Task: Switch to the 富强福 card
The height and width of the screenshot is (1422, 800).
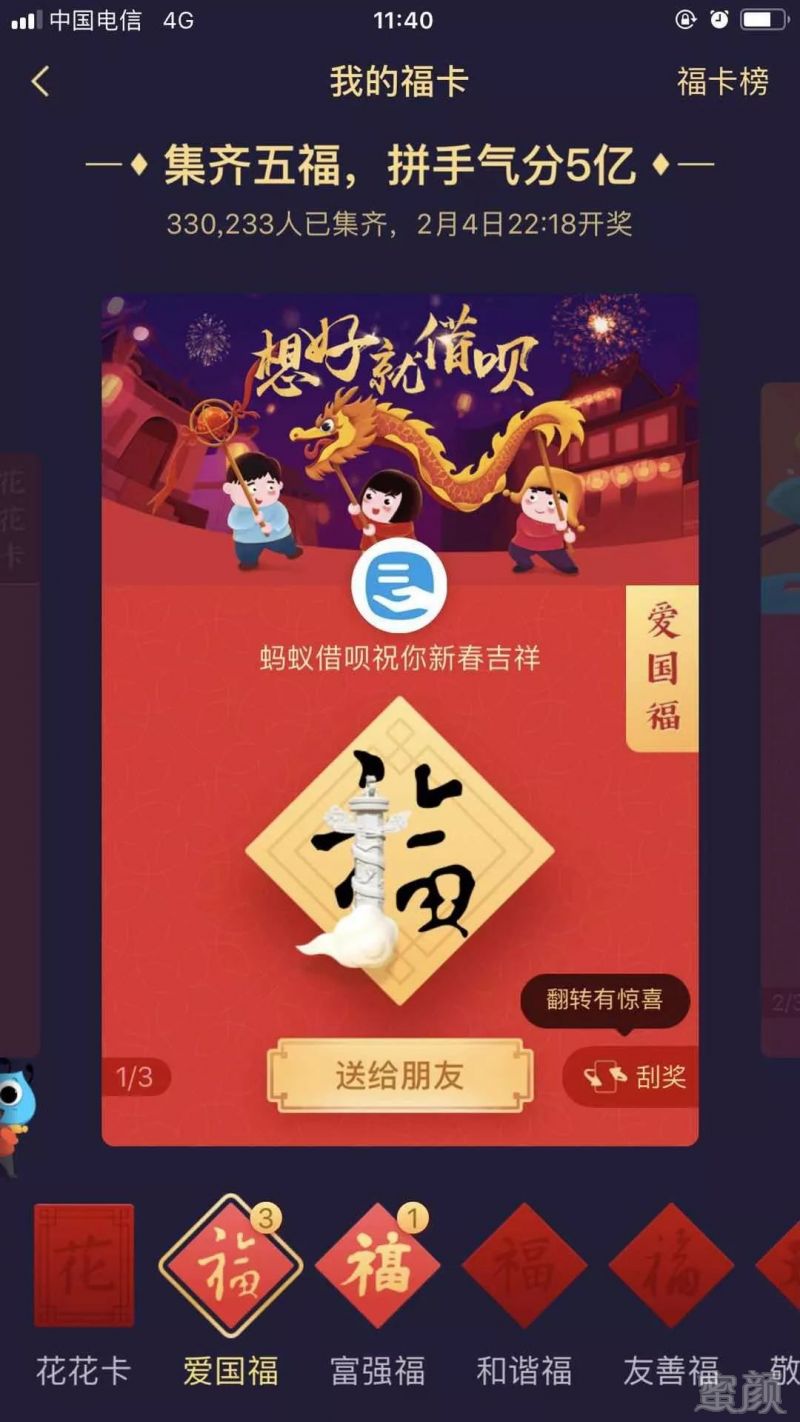Action: click(x=378, y=1266)
